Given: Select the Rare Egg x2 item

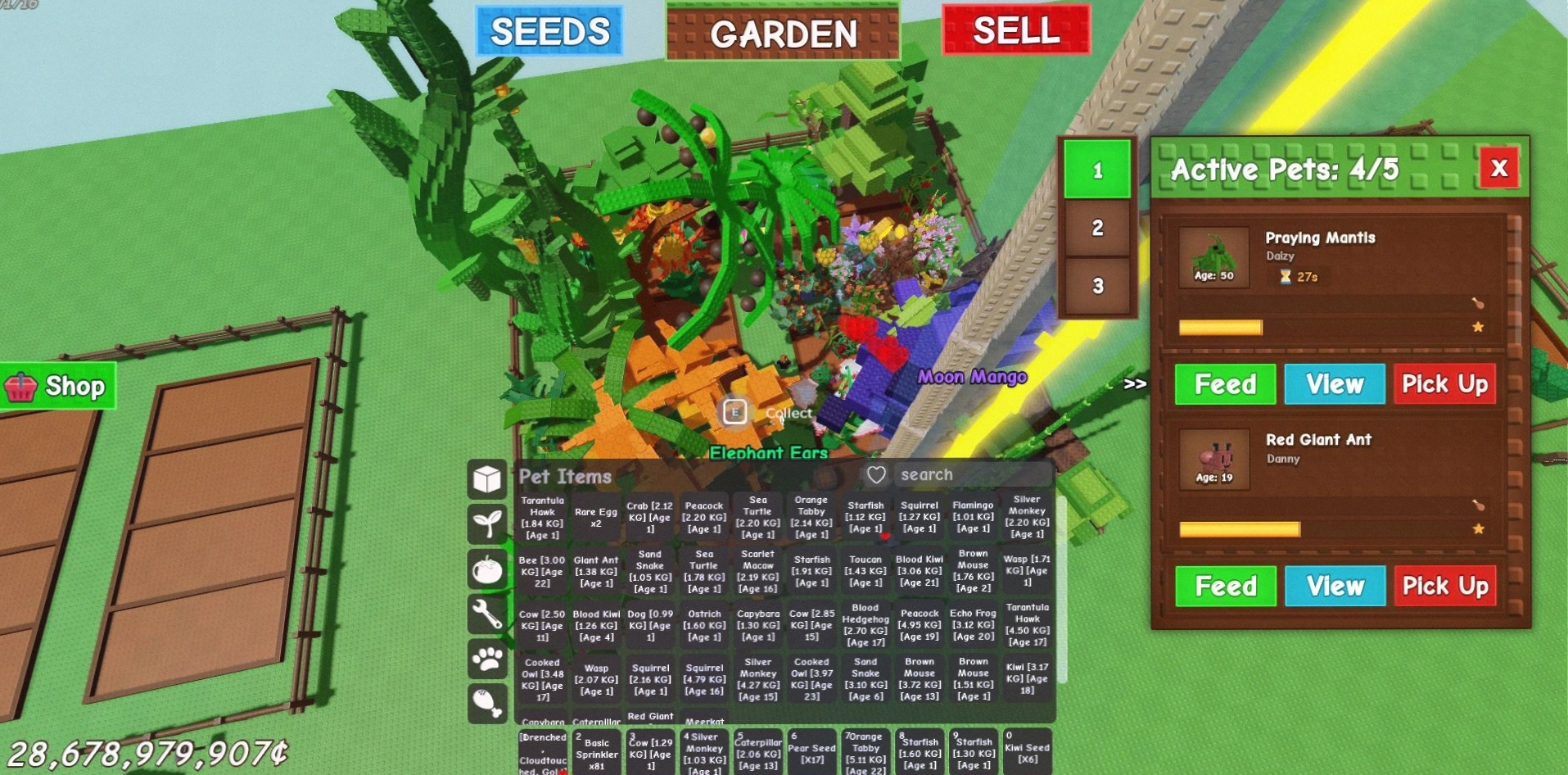Looking at the screenshot, I should (596, 517).
